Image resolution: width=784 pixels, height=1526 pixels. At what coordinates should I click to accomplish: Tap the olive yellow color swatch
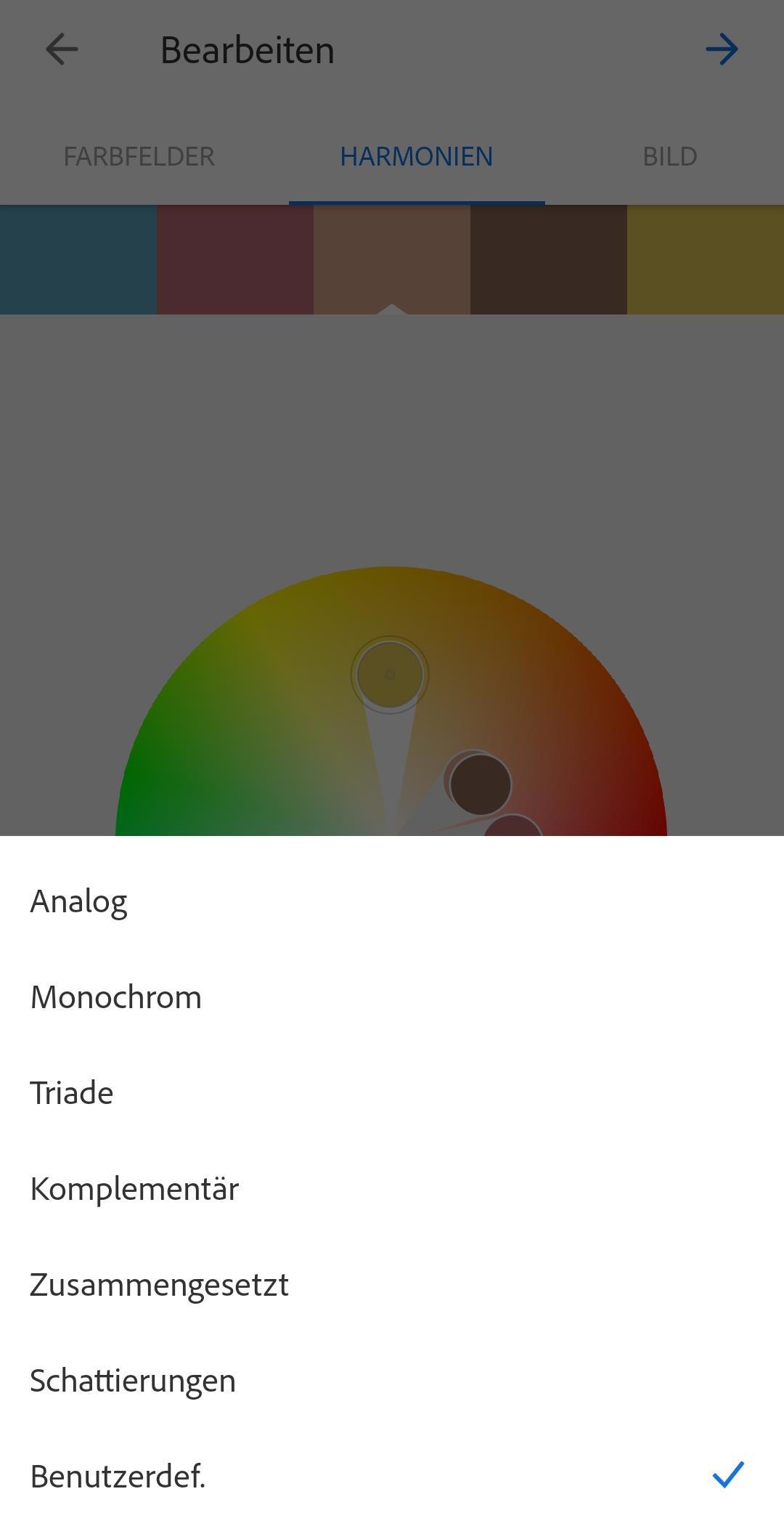click(x=705, y=259)
